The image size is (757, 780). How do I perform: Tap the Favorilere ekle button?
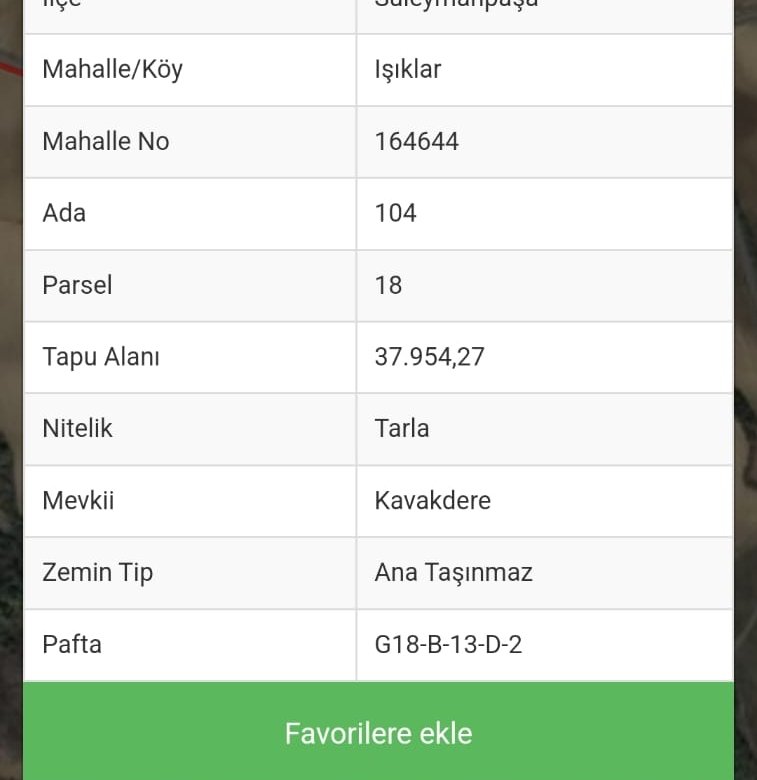378,732
